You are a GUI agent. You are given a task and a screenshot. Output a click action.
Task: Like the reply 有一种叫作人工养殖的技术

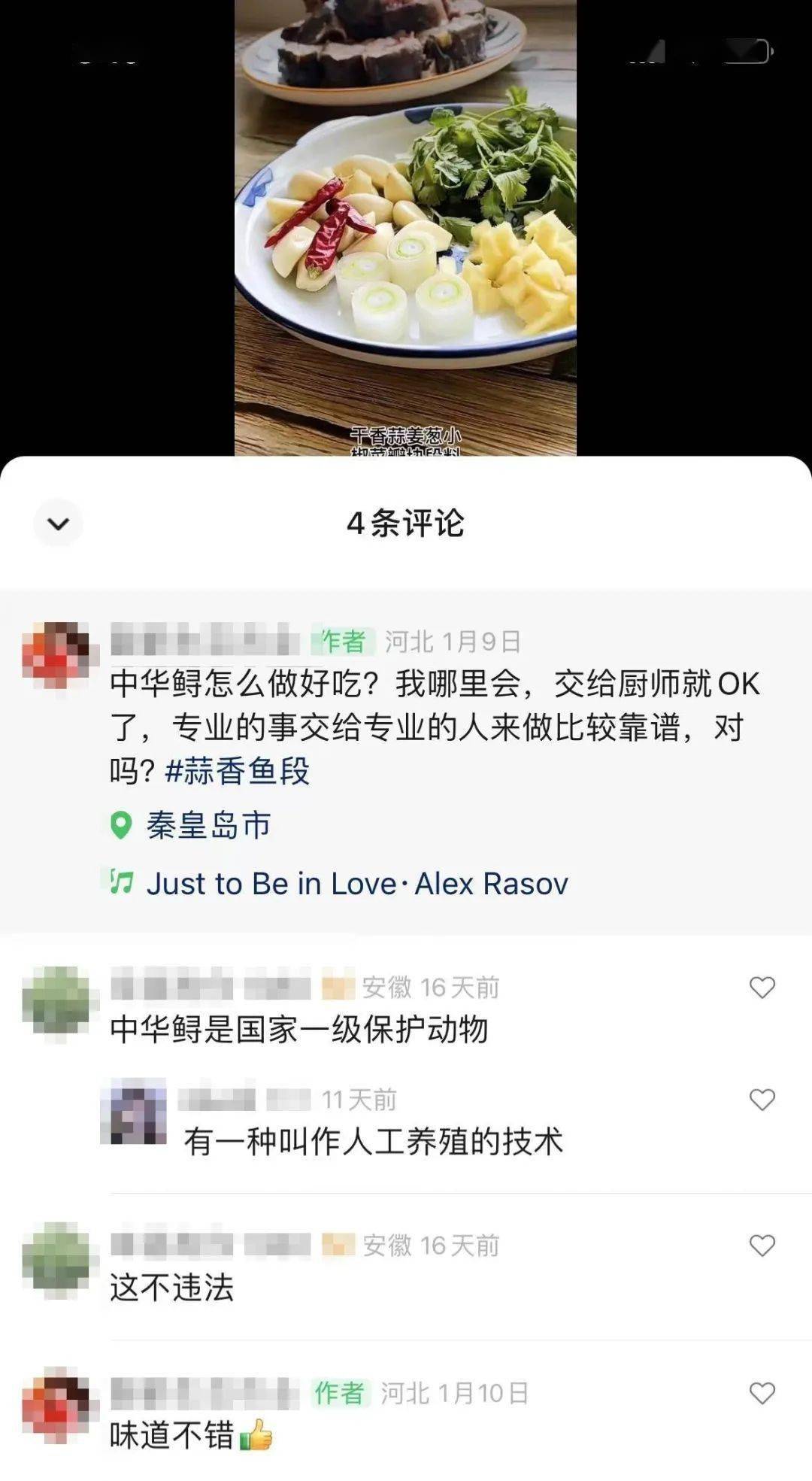[762, 1100]
